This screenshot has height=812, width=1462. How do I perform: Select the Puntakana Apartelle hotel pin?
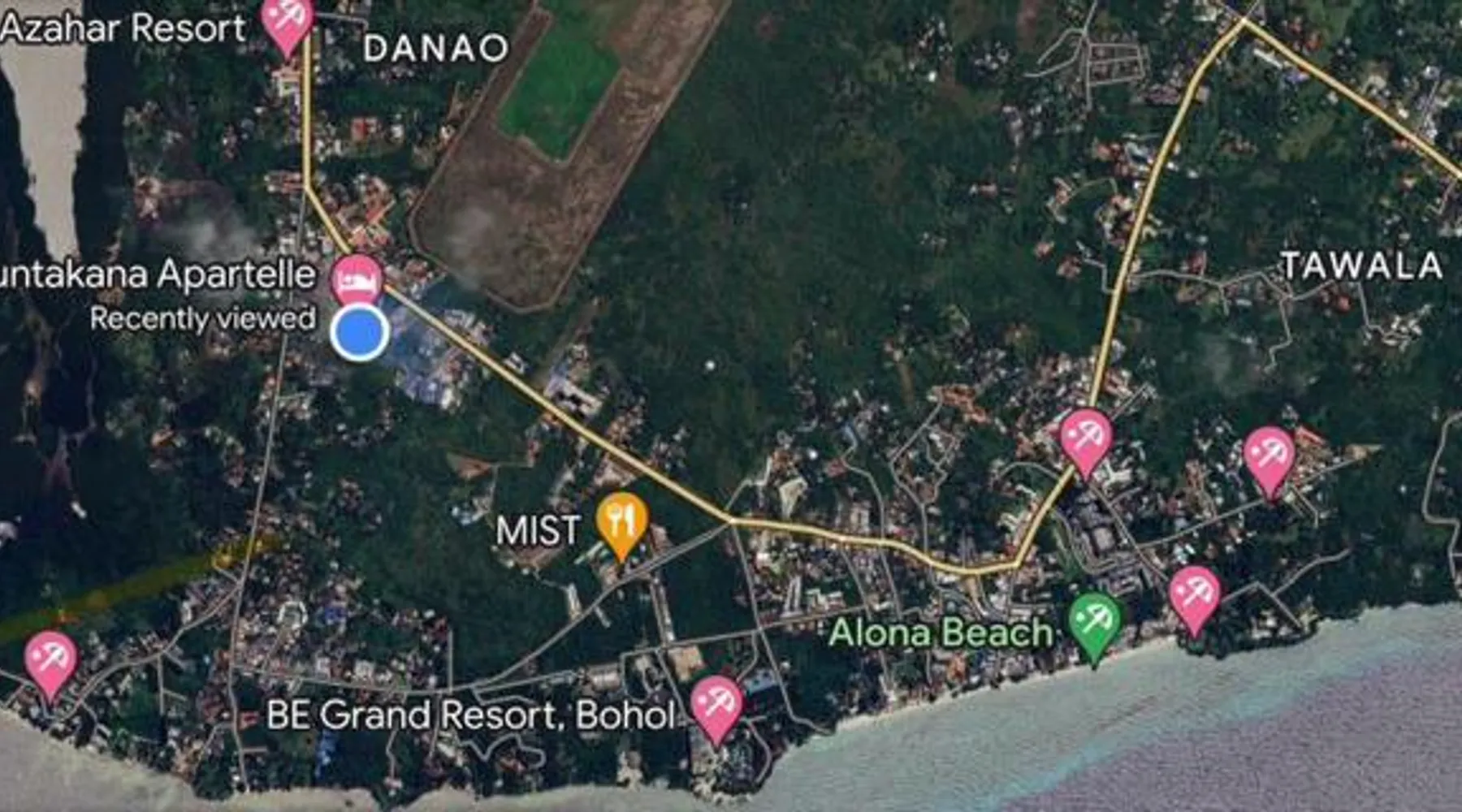(357, 279)
